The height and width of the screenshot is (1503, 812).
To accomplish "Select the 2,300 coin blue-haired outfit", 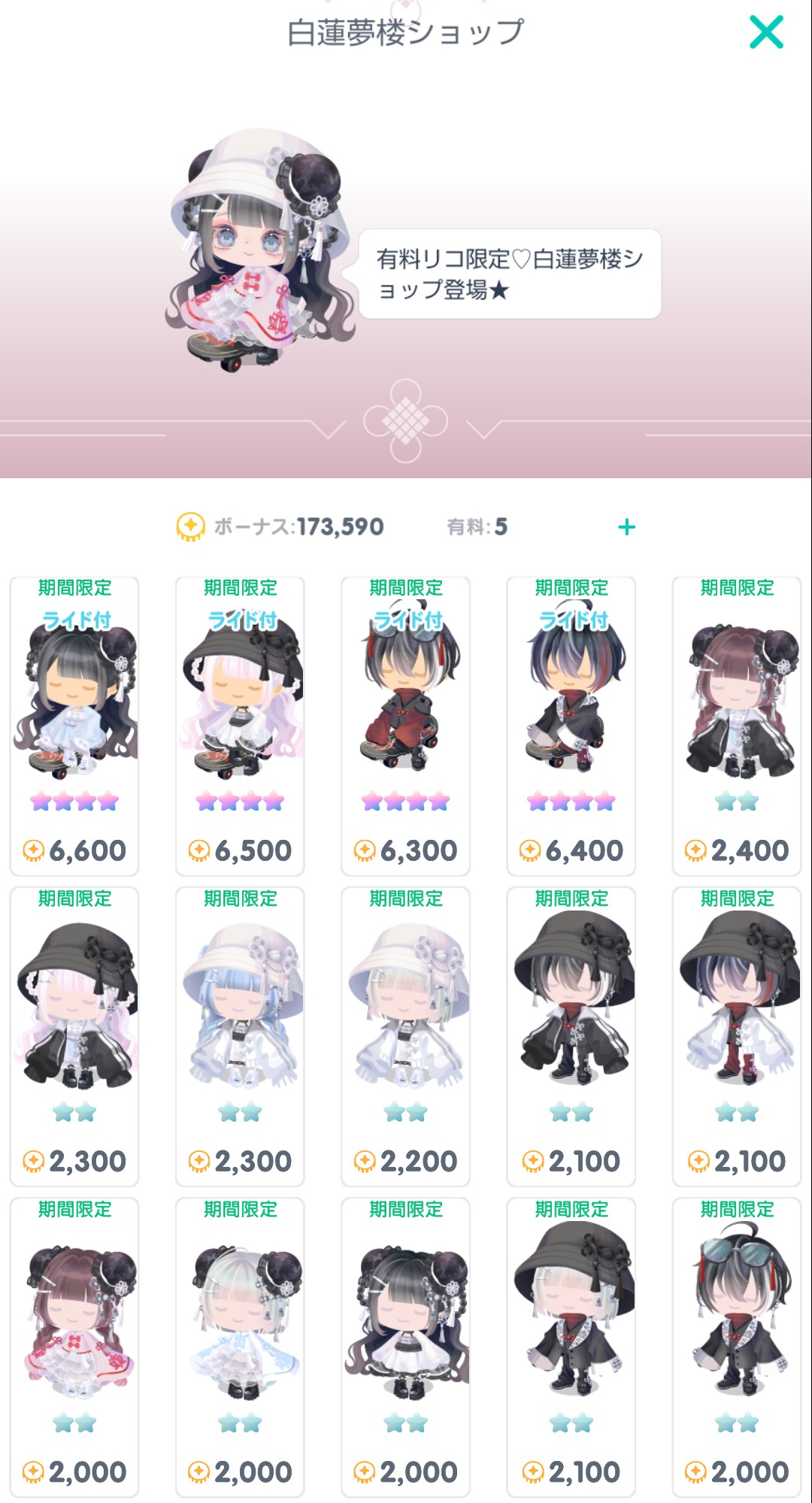I will [240, 1036].
